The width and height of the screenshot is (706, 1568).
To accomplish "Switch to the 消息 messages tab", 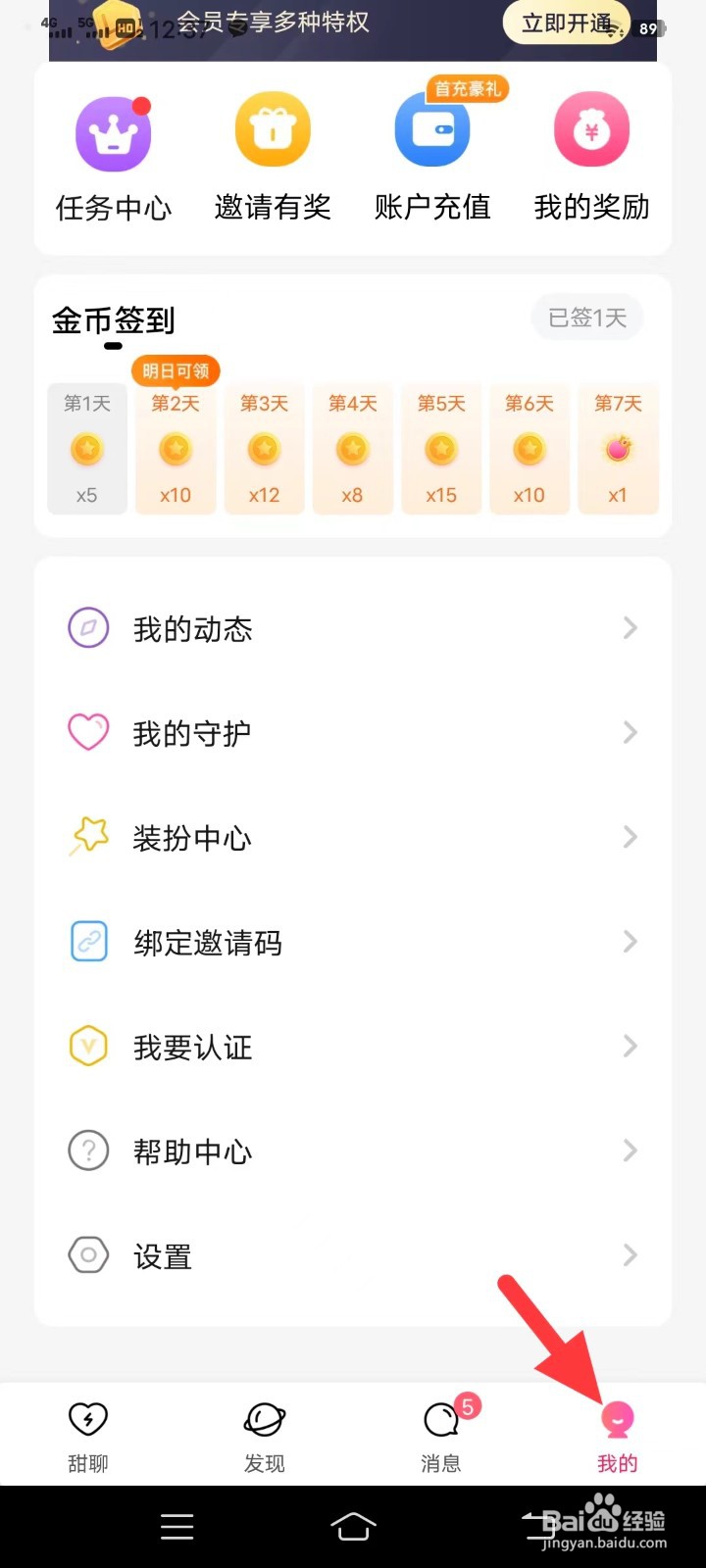I will point(441,1436).
